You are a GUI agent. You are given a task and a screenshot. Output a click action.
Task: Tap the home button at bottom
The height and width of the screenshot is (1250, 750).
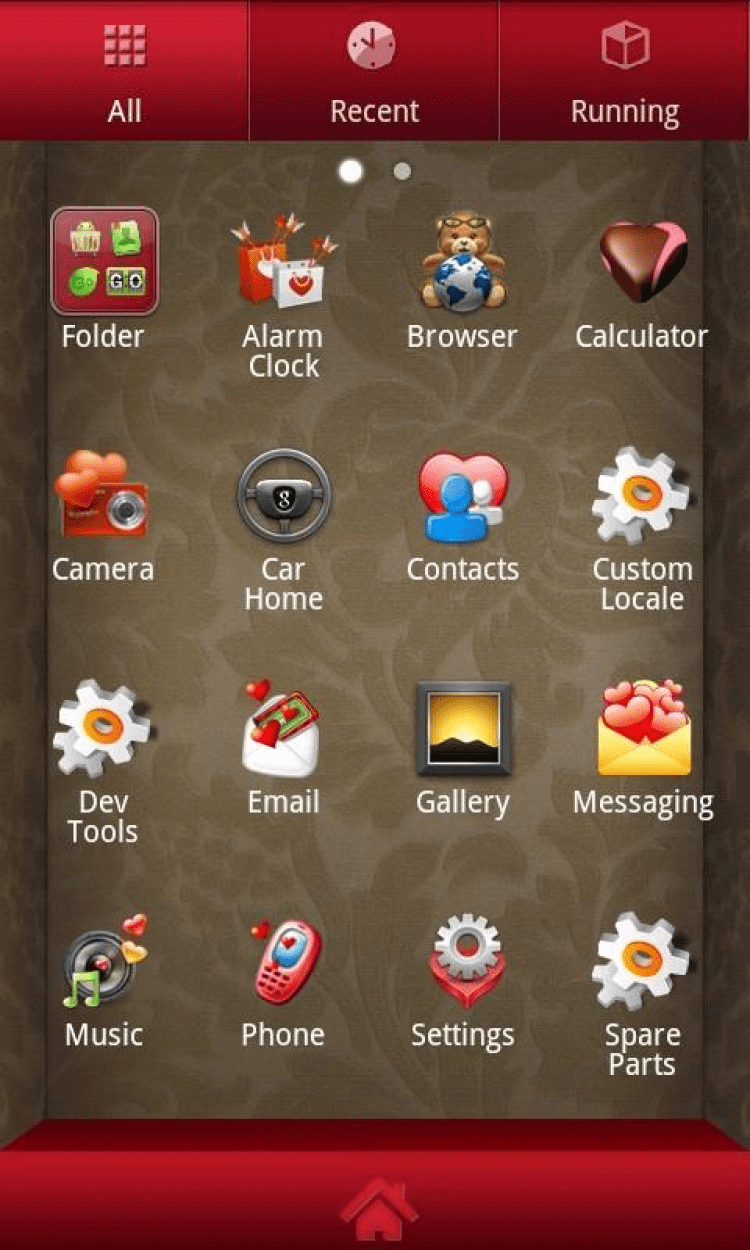click(x=378, y=1208)
